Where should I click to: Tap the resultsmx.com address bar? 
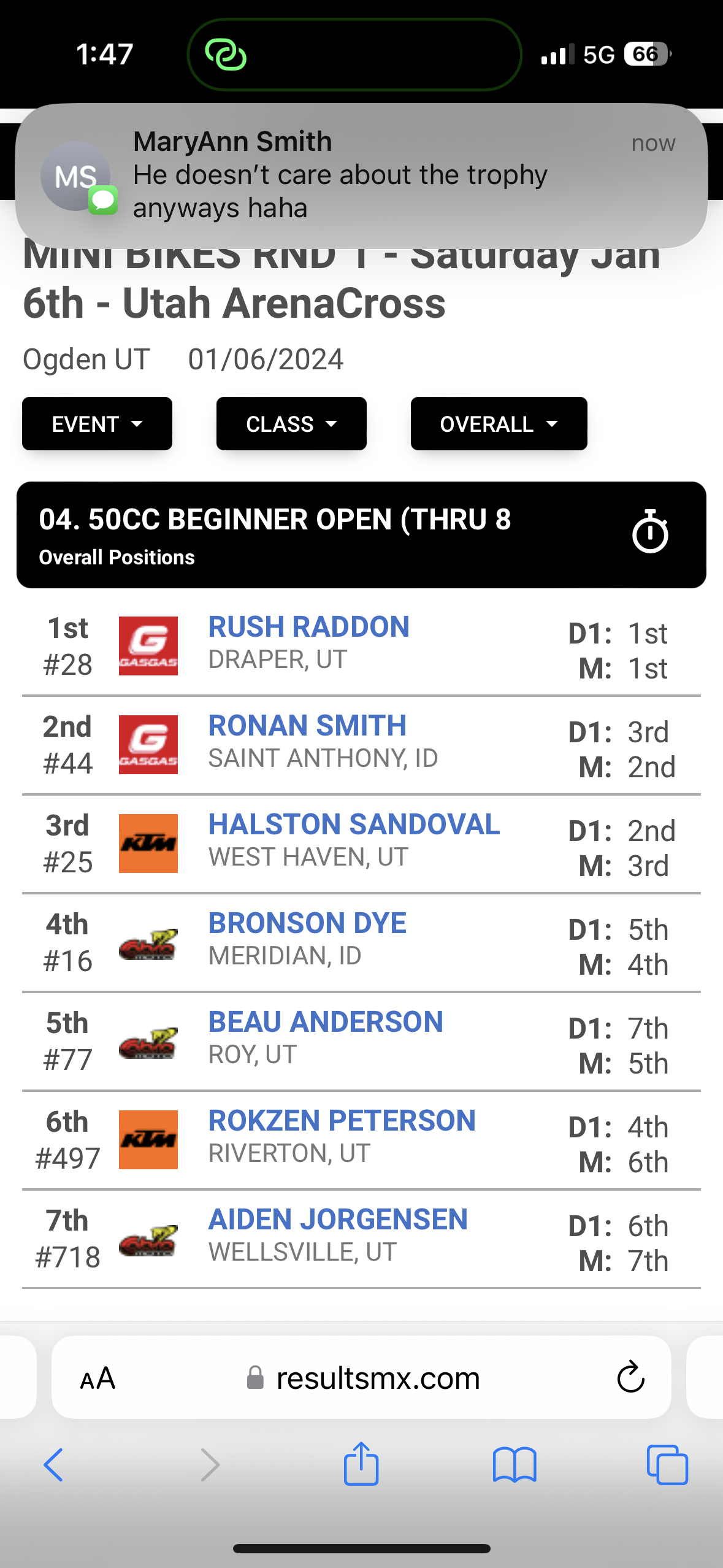point(361,1377)
